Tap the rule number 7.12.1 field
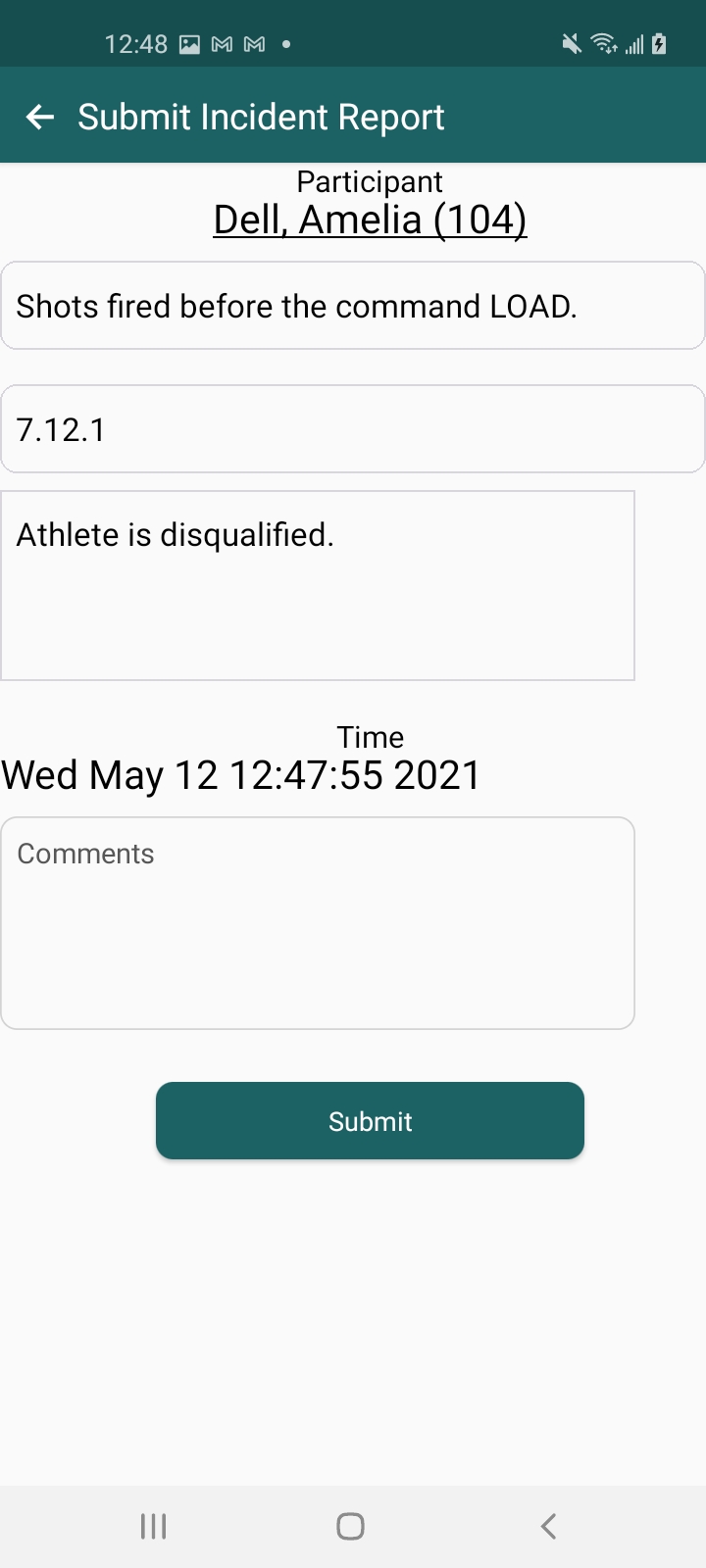 tap(352, 429)
